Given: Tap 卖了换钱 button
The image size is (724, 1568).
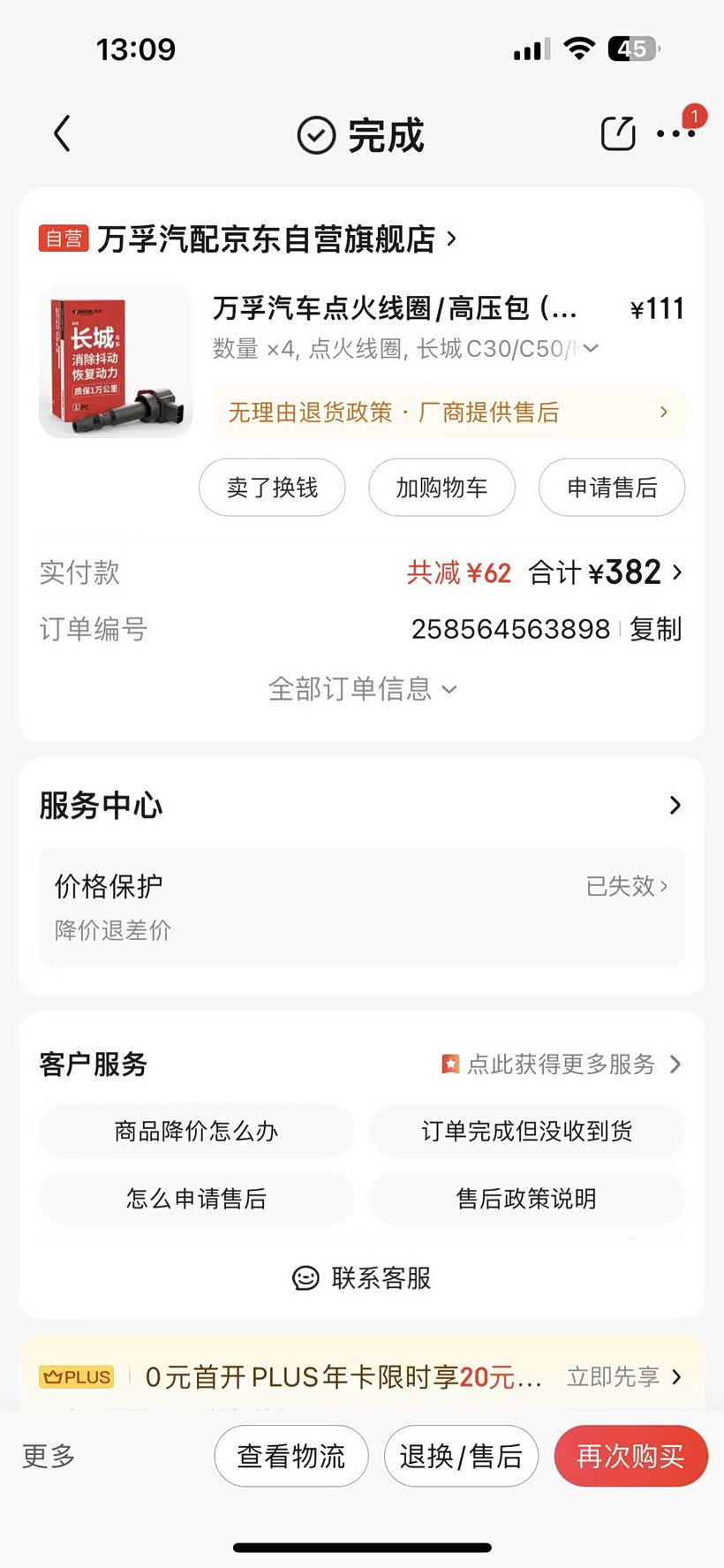Looking at the screenshot, I should pyautogui.click(x=272, y=488).
